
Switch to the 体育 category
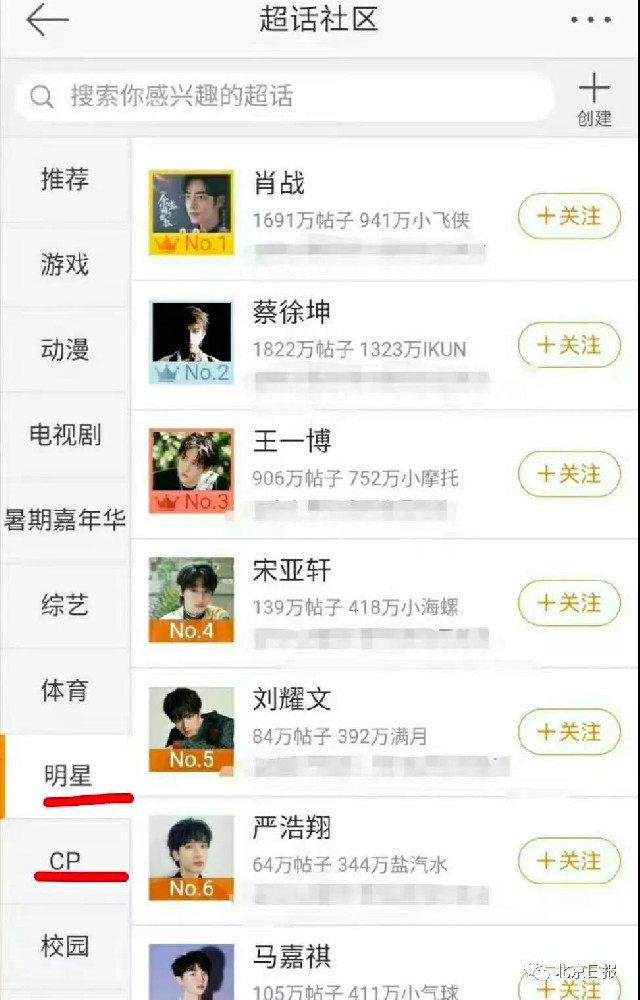tap(65, 690)
